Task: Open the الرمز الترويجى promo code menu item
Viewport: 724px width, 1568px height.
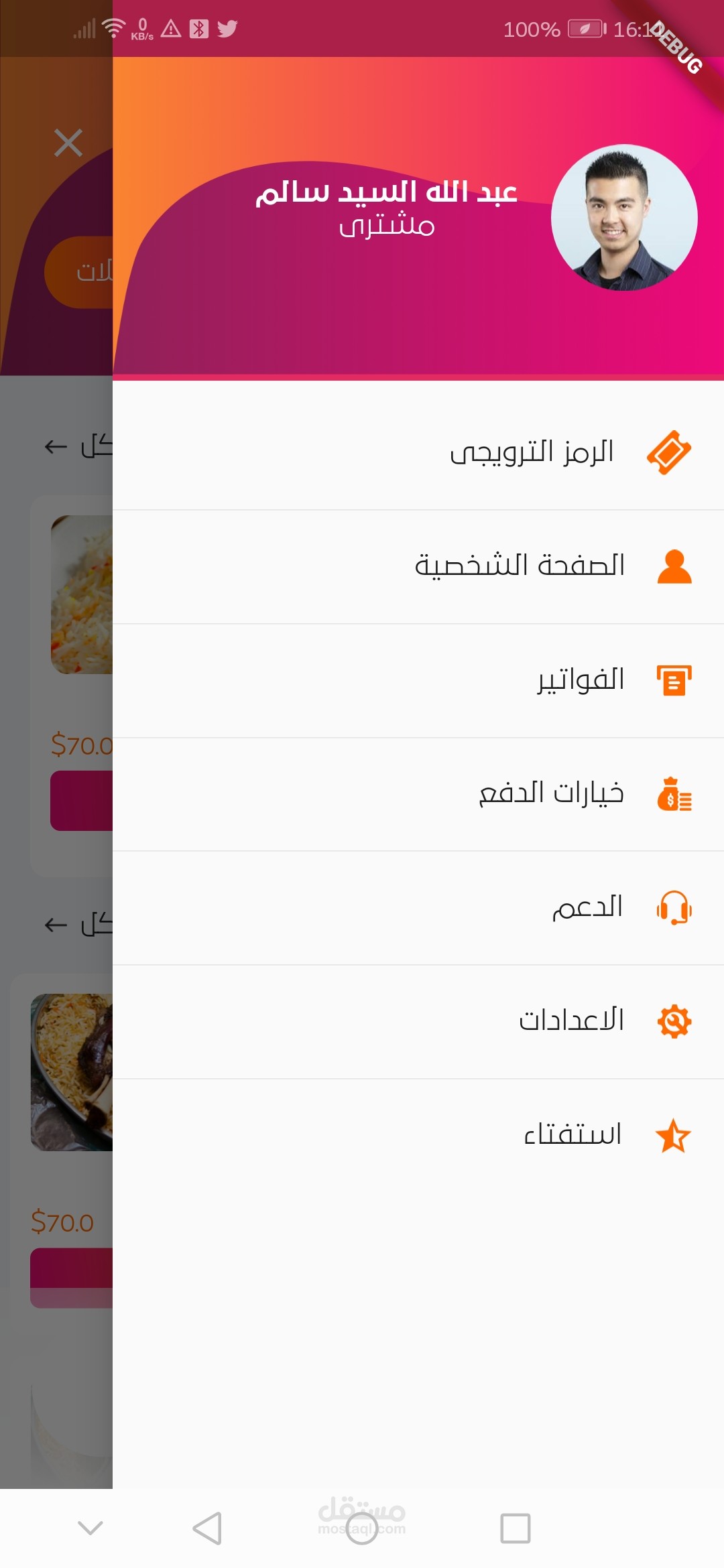Action: point(532,453)
